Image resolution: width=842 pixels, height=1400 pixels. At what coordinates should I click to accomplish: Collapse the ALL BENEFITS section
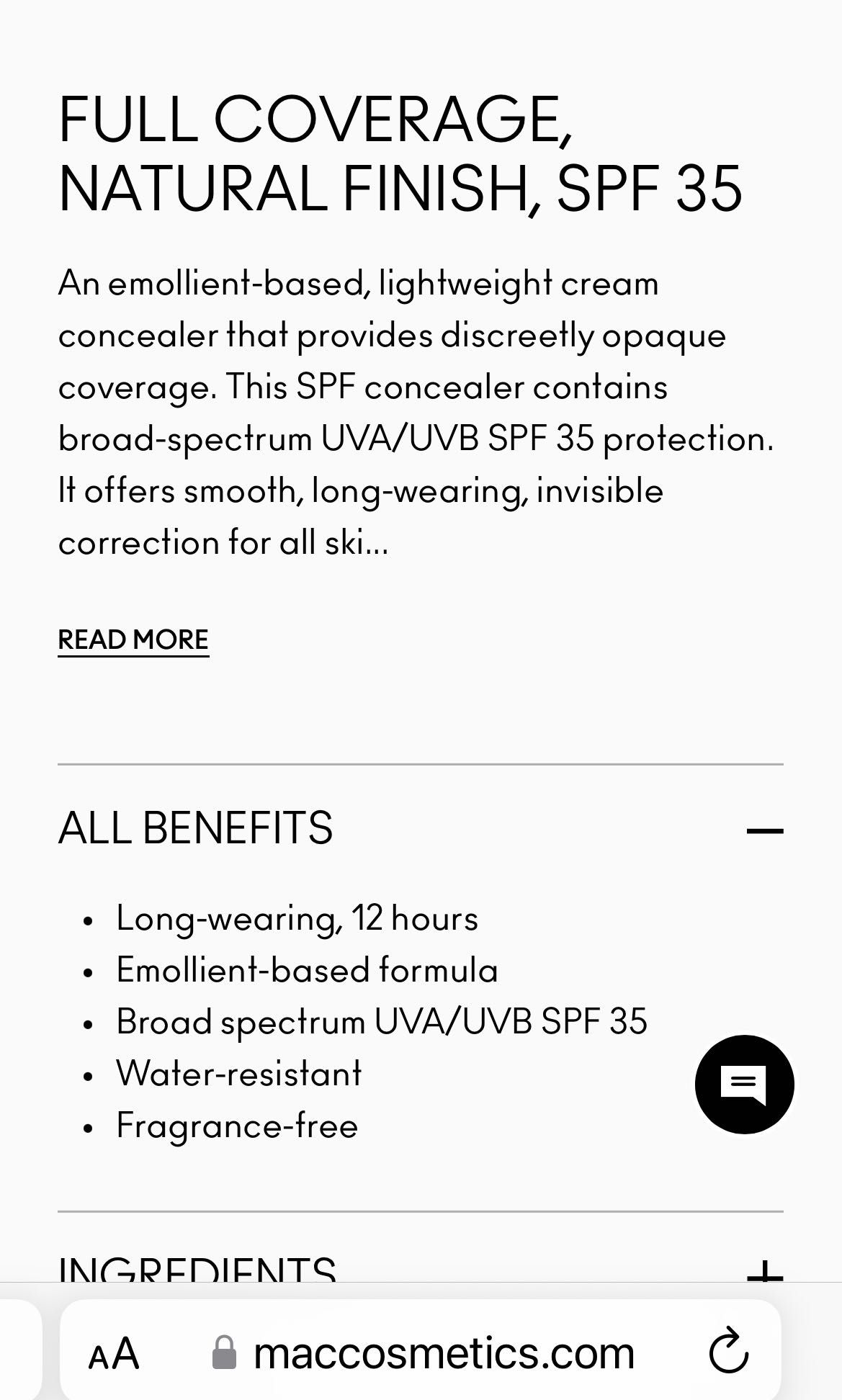click(764, 830)
